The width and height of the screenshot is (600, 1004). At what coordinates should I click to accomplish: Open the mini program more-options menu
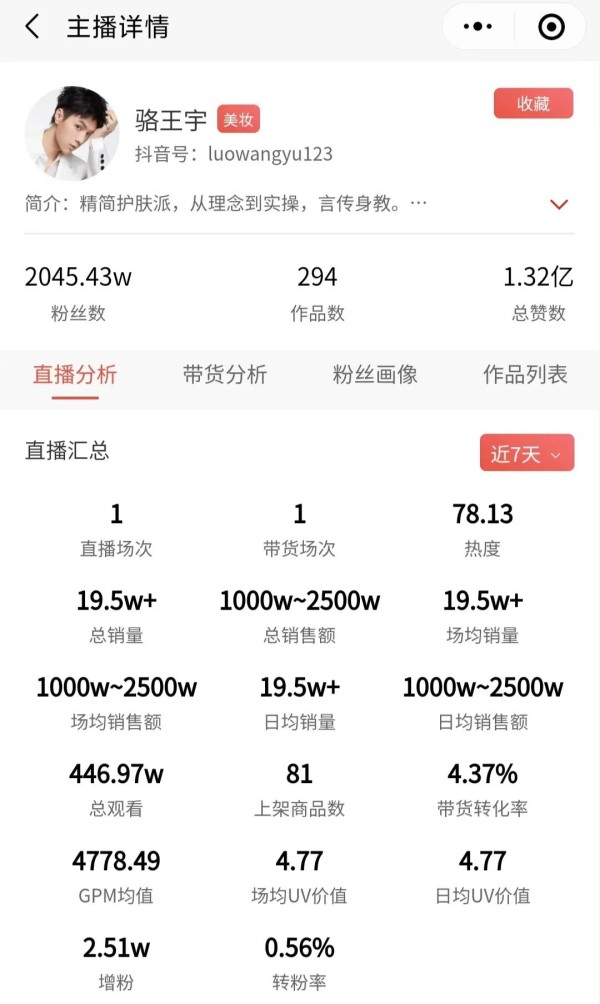(x=479, y=27)
